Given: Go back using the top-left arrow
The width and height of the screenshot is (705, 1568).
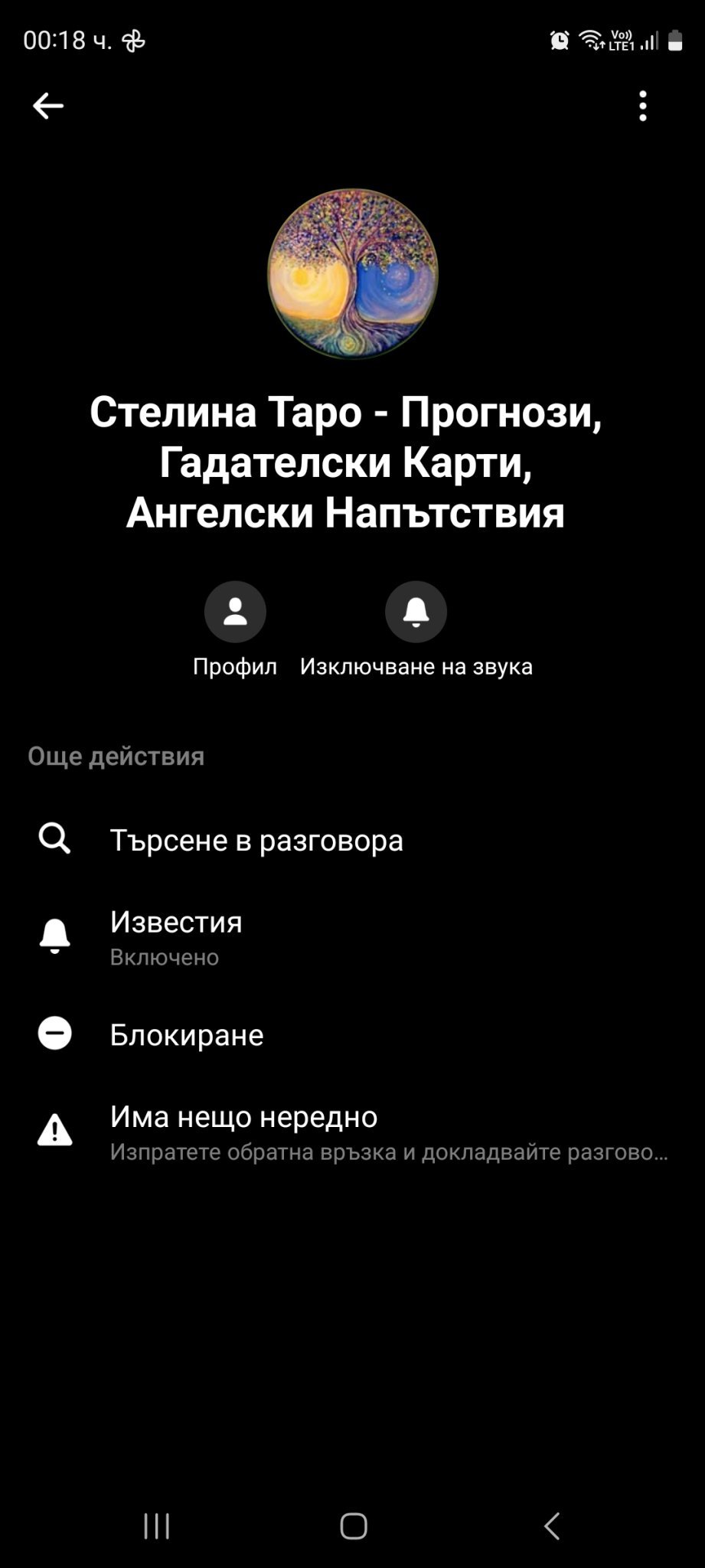Looking at the screenshot, I should [47, 106].
